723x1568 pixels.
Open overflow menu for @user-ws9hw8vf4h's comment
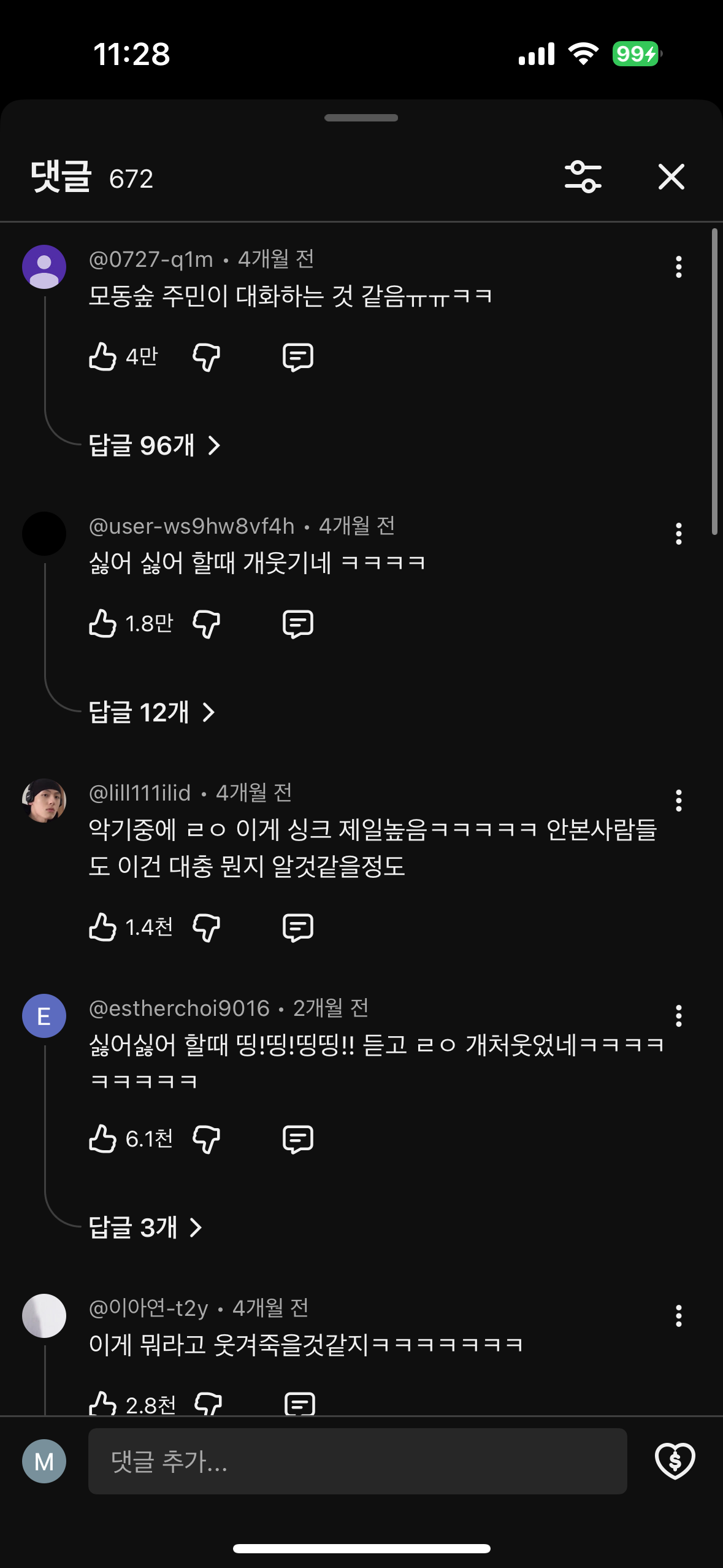point(678,534)
